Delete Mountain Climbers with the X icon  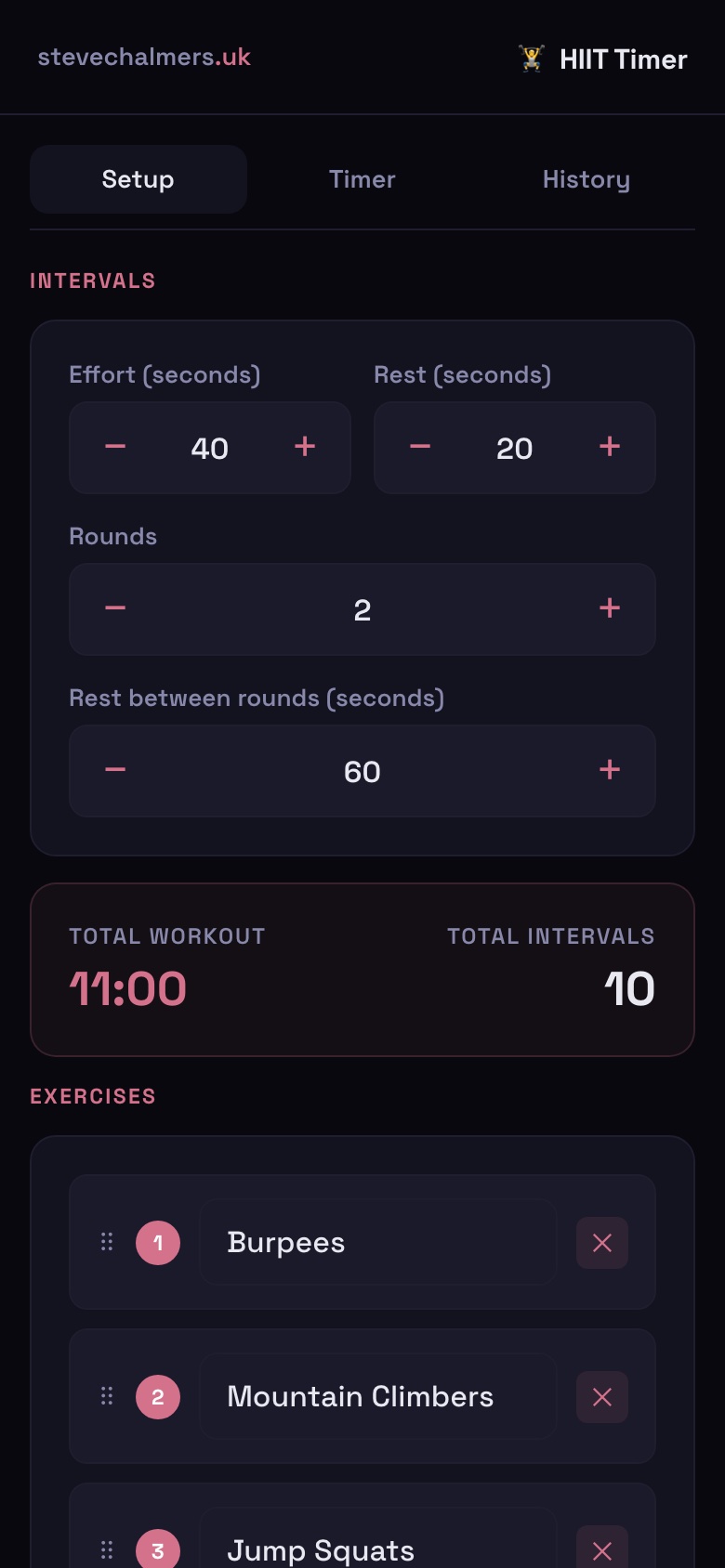[601, 1396]
